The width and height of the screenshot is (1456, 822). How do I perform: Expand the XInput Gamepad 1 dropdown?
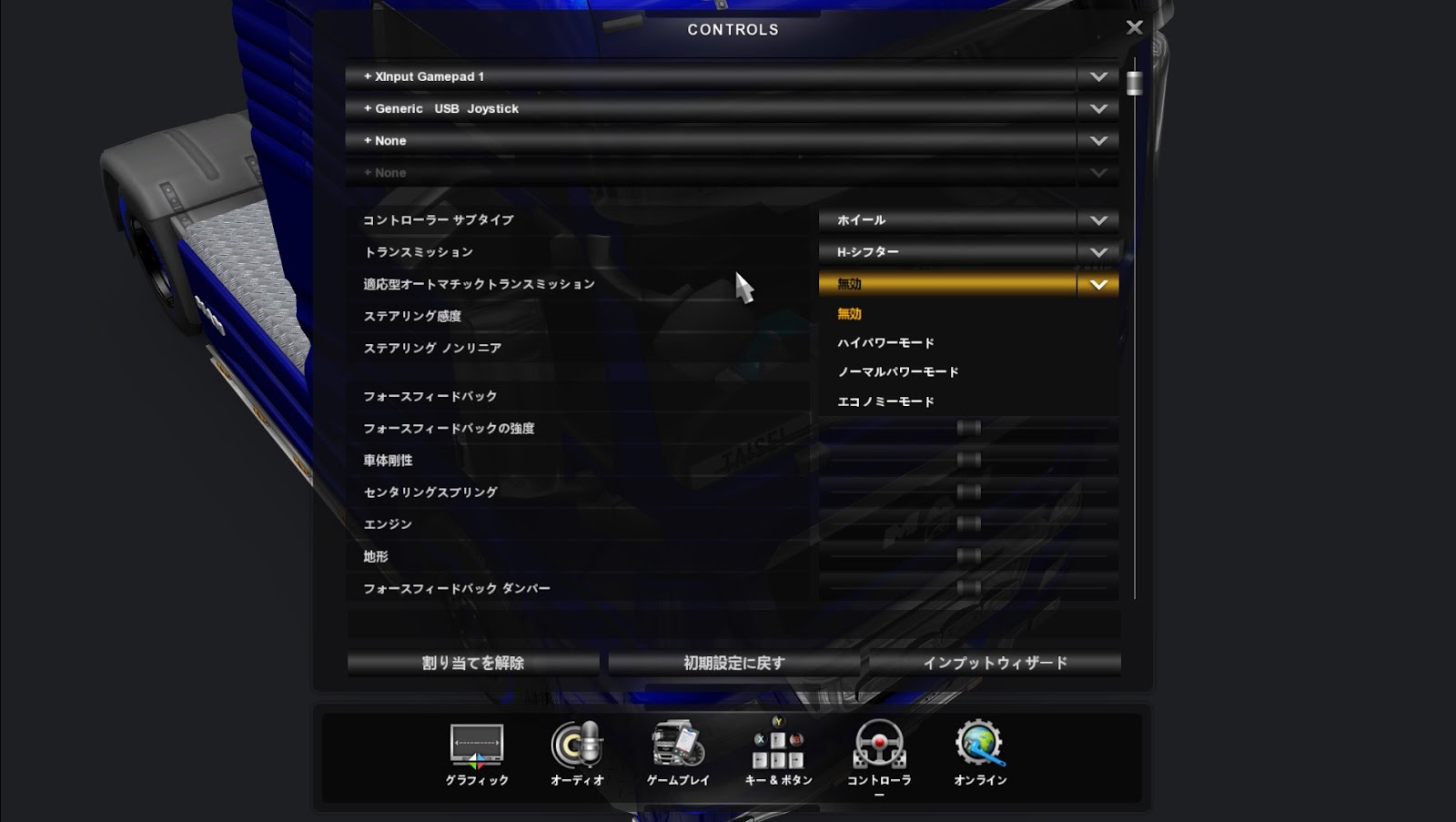(x=1098, y=76)
